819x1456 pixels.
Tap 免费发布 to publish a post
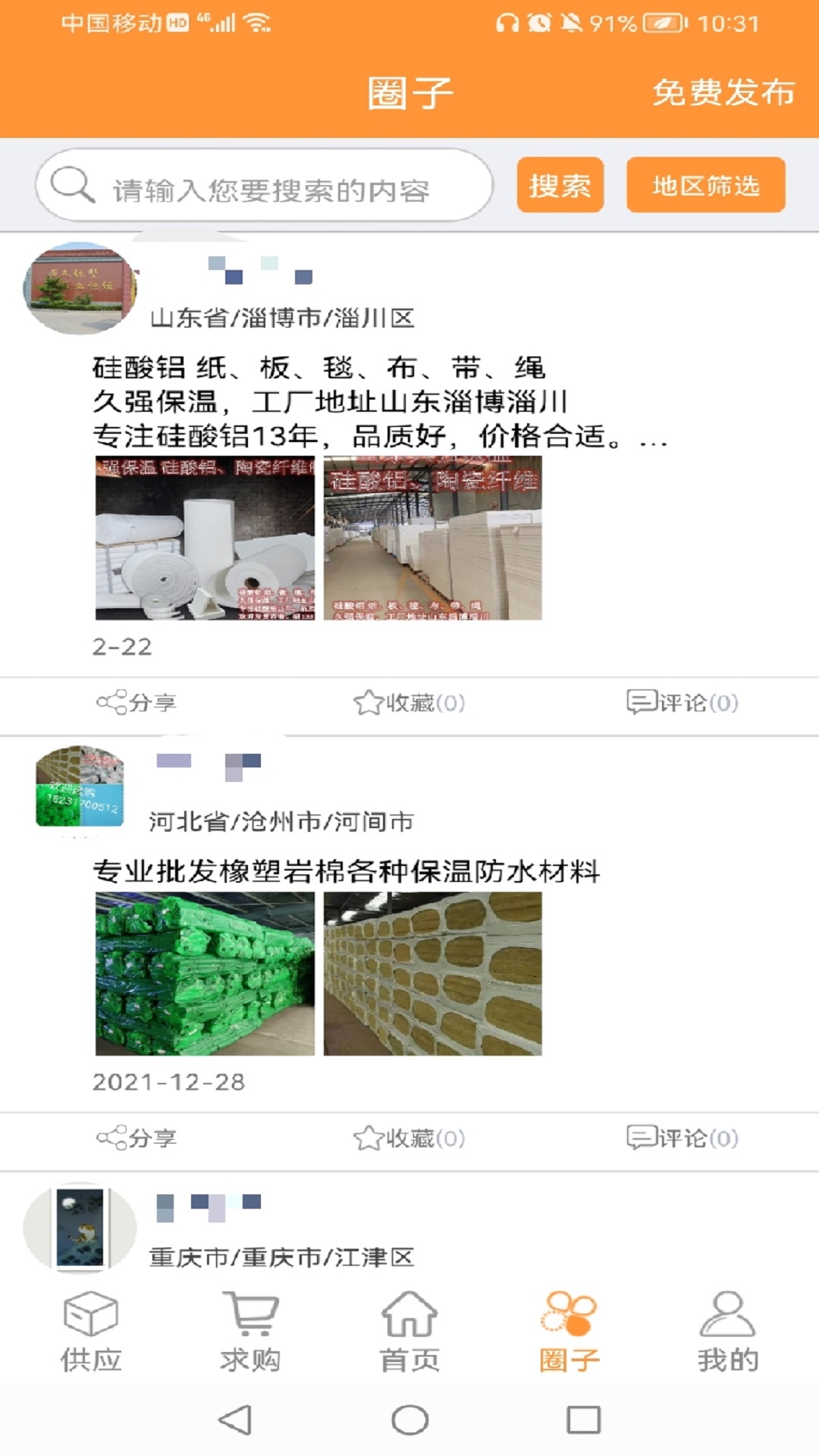(x=723, y=93)
